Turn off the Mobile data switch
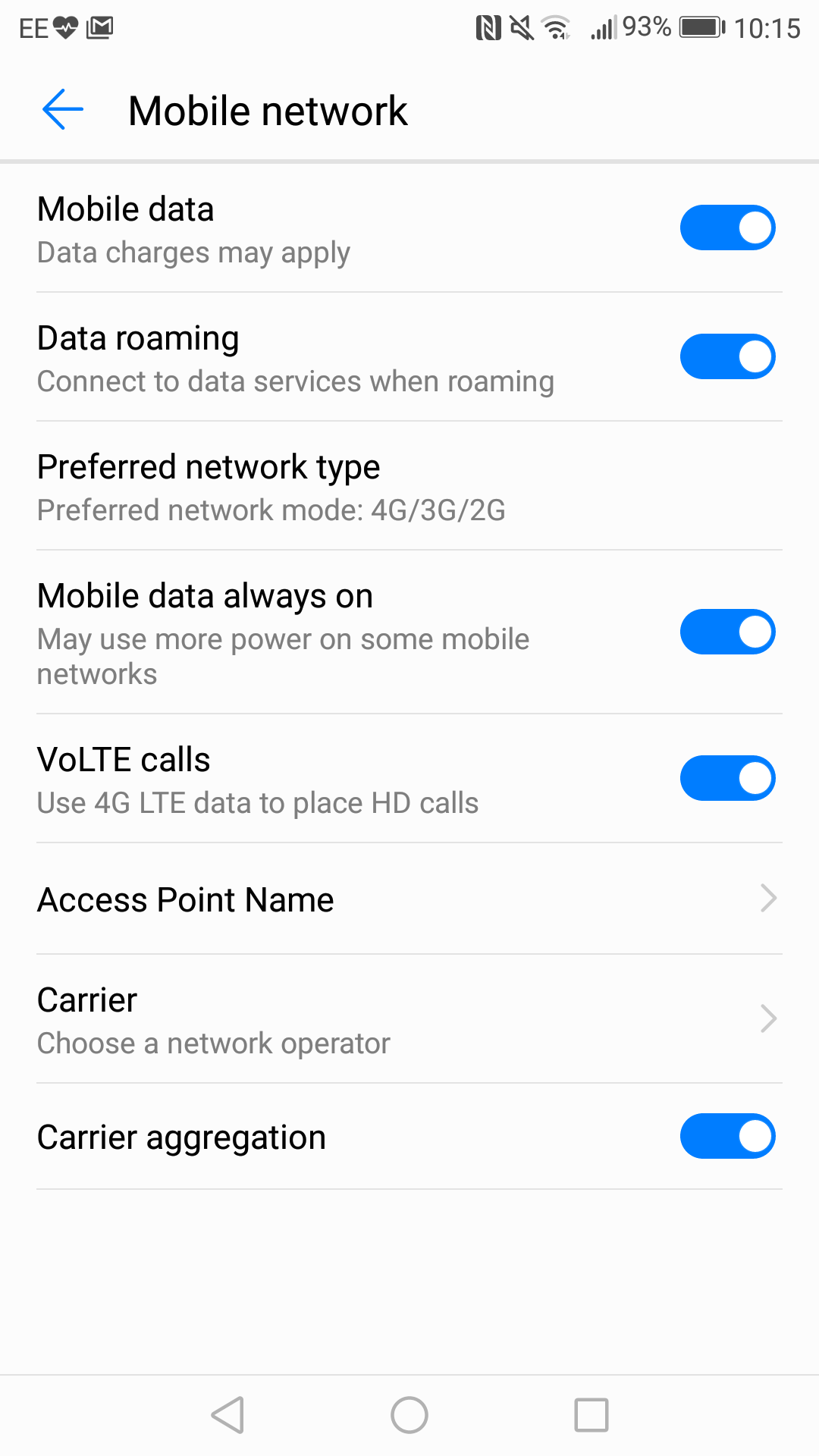 tap(727, 227)
